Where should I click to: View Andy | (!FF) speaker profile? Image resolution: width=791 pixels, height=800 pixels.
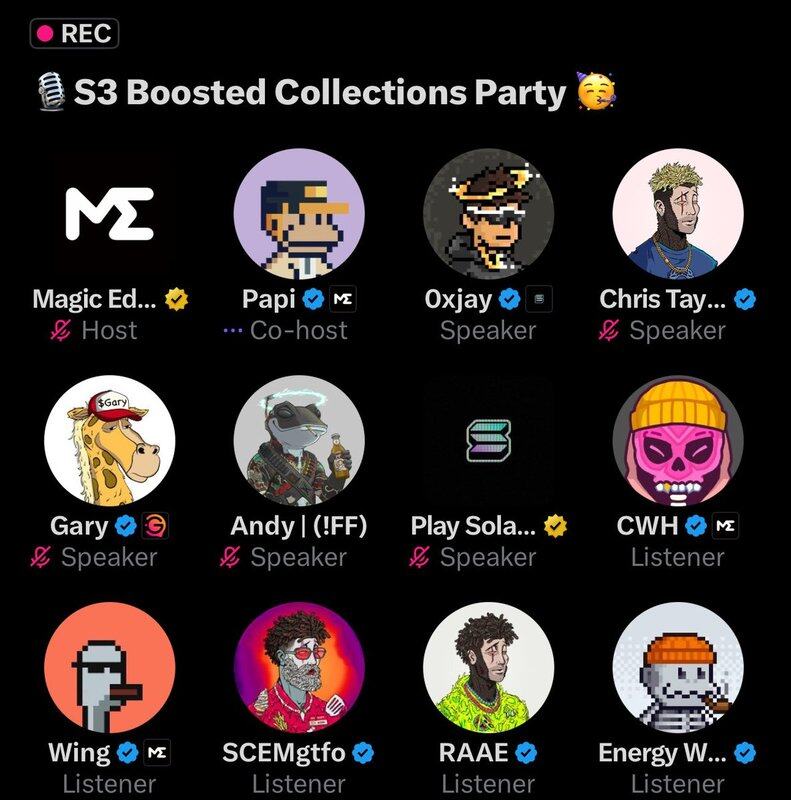(x=299, y=441)
